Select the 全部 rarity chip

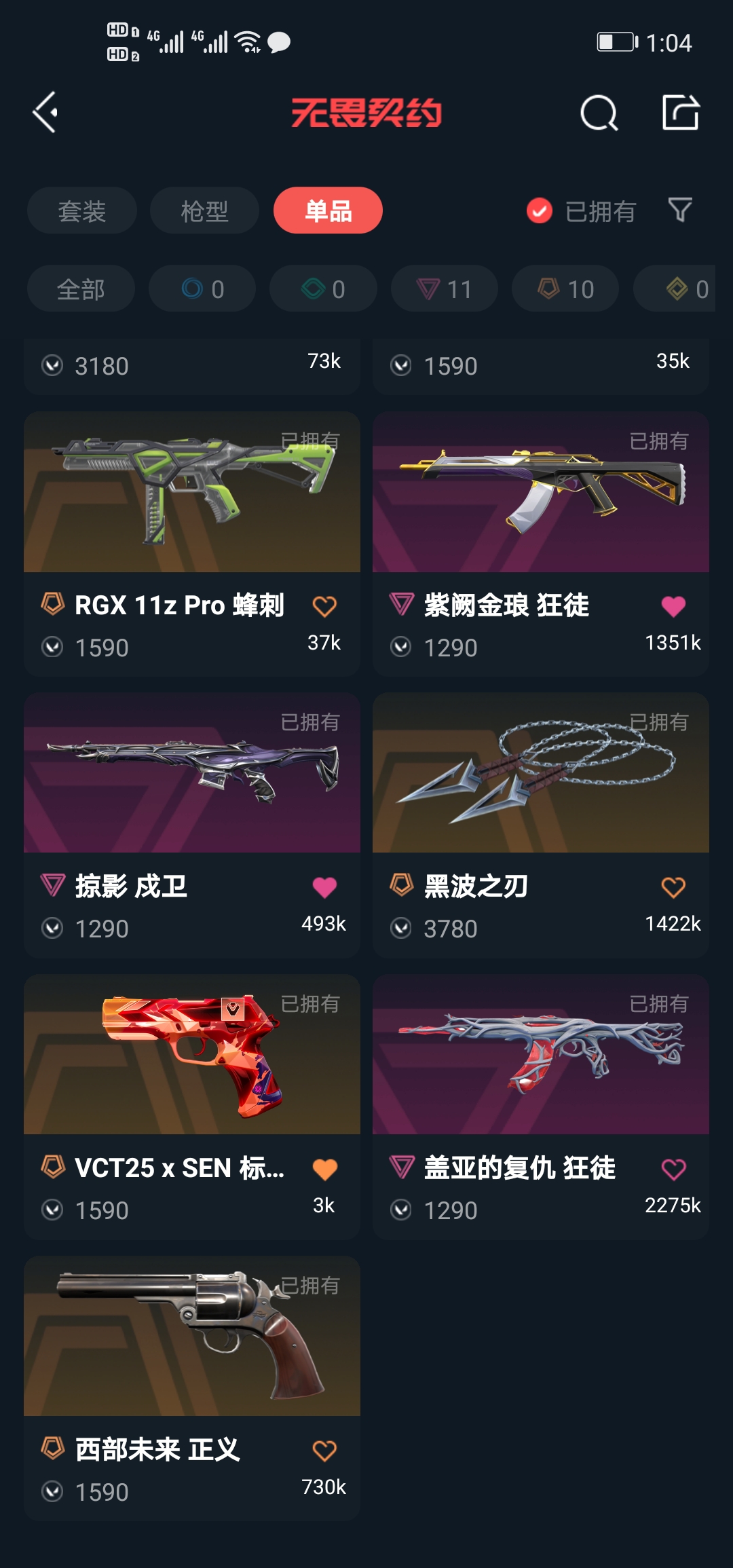pos(81,289)
